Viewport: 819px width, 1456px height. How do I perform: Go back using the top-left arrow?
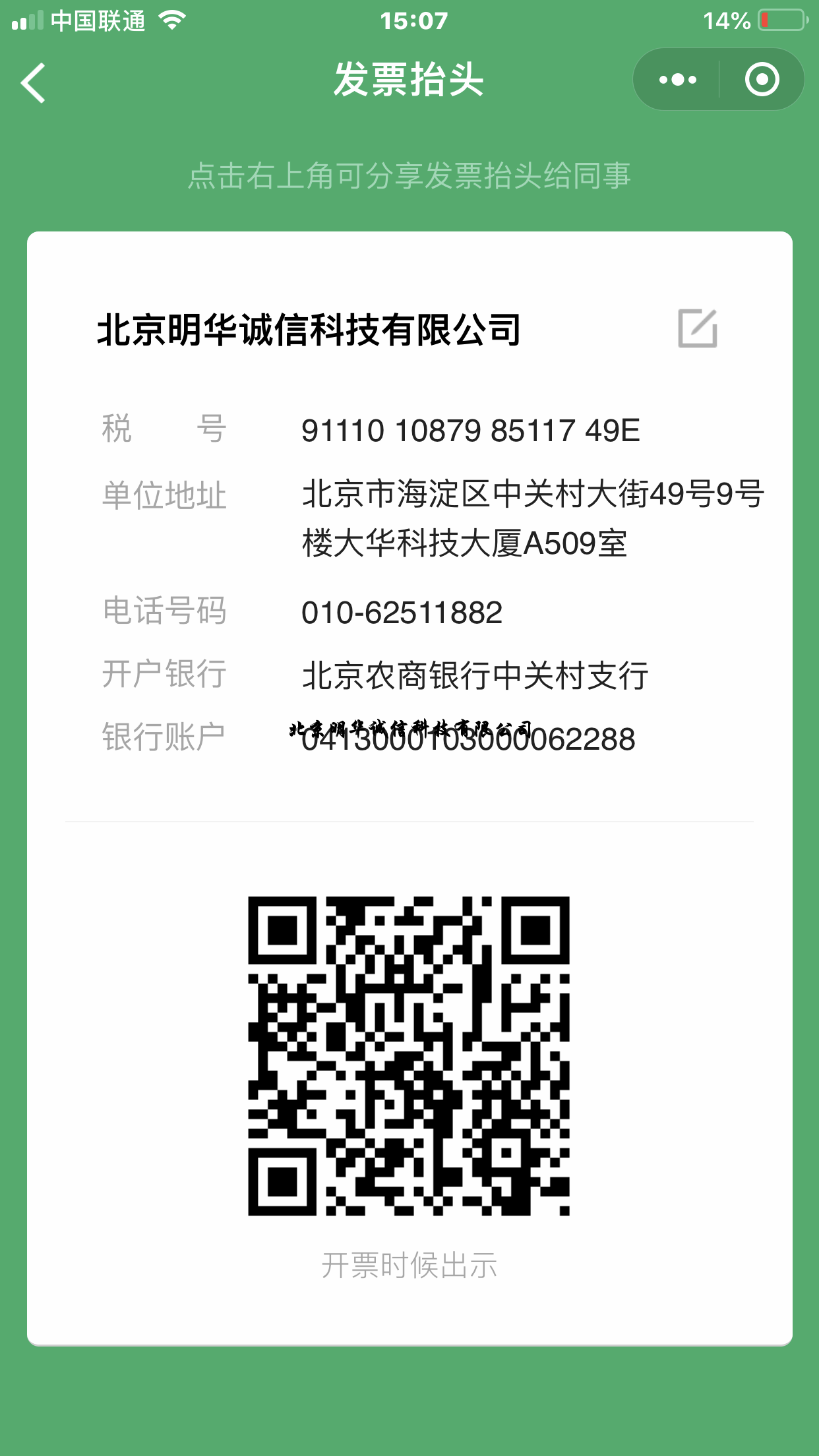33,82
